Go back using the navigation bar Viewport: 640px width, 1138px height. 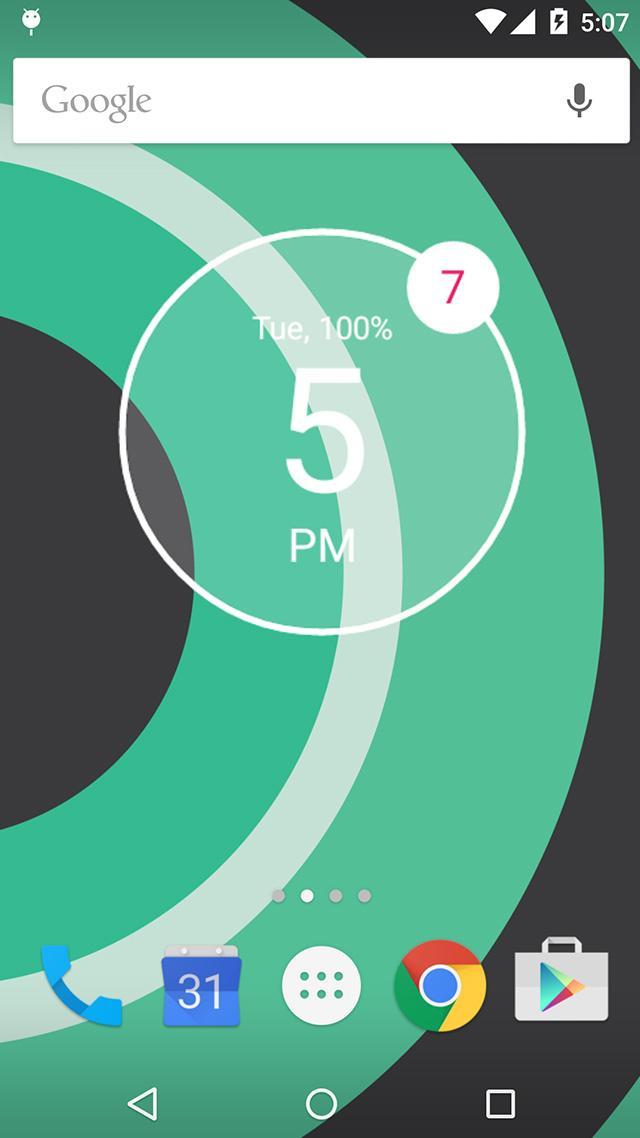pos(143,1104)
